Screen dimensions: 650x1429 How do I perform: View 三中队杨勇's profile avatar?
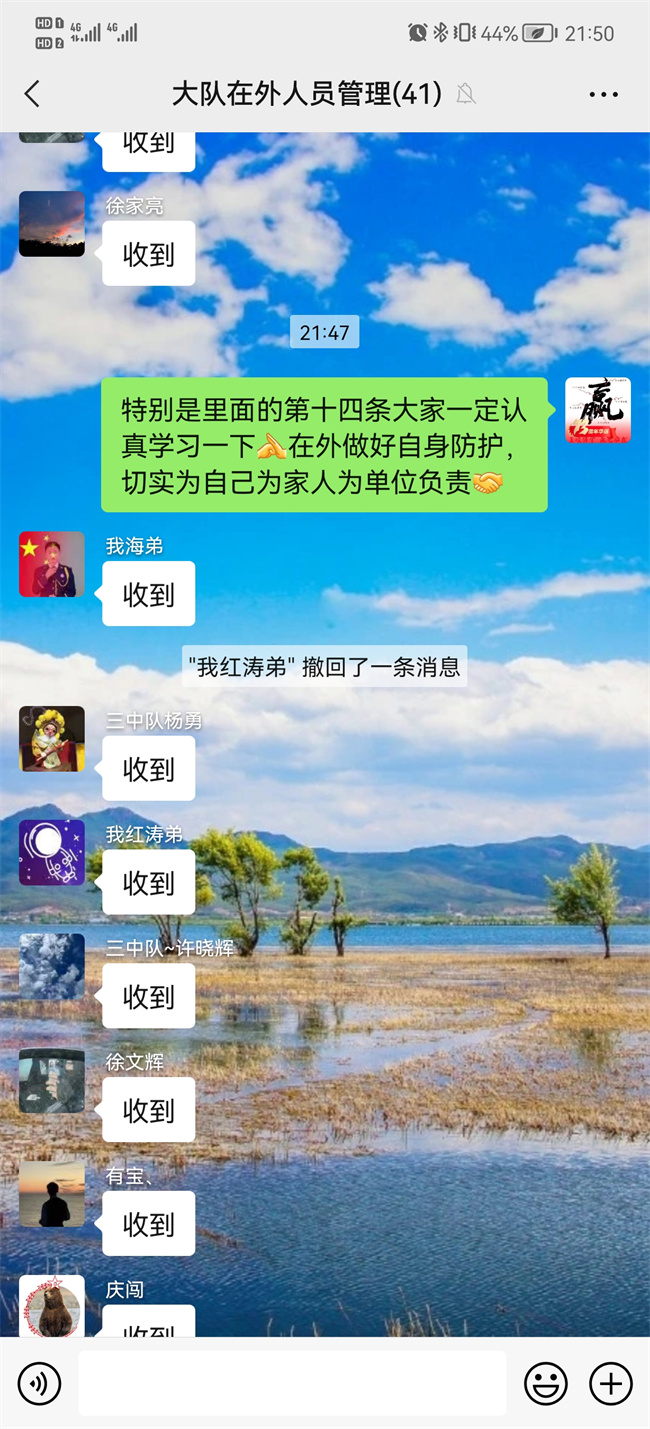[x=52, y=739]
